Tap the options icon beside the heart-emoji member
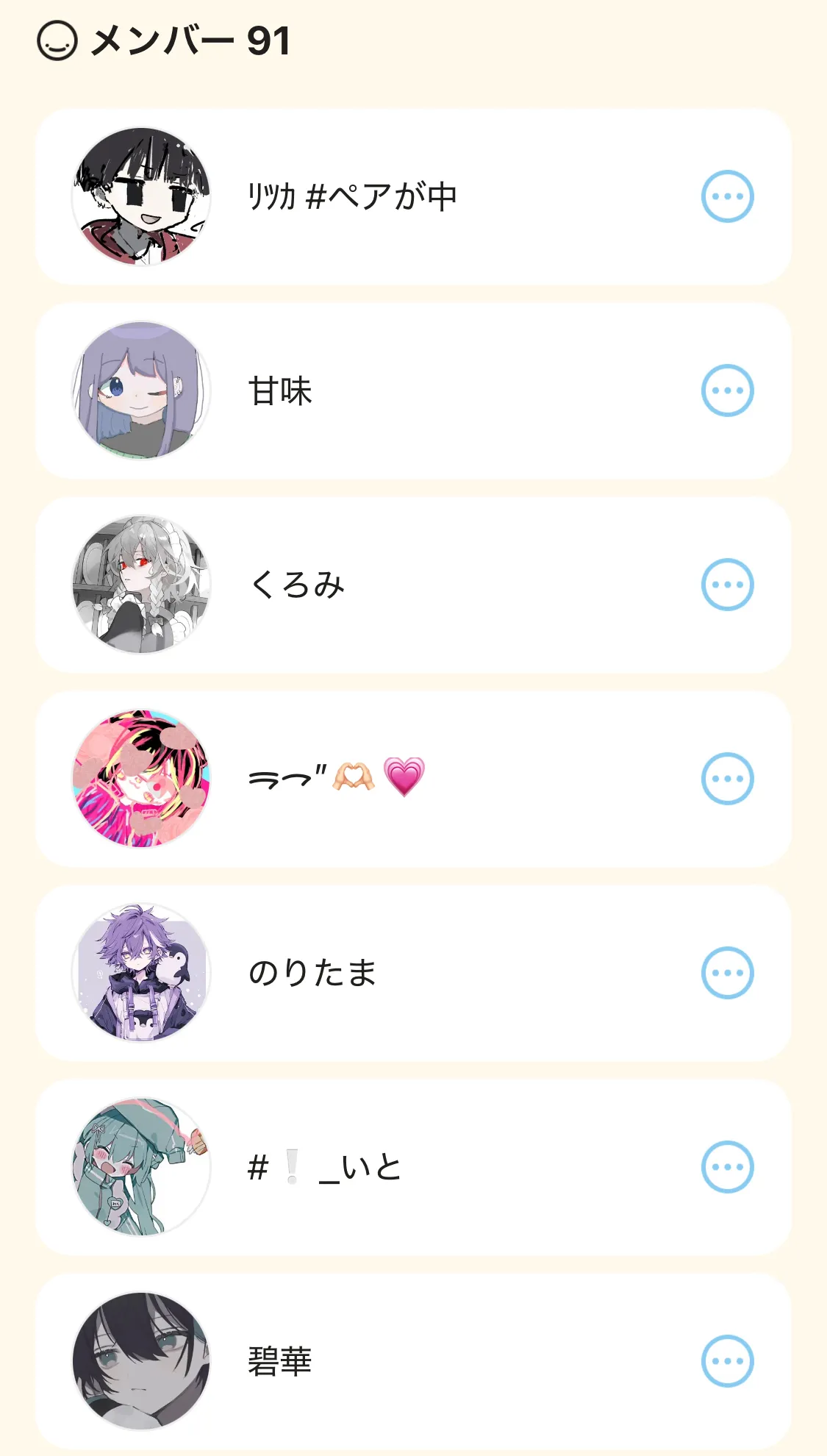827x1456 pixels. click(x=727, y=779)
